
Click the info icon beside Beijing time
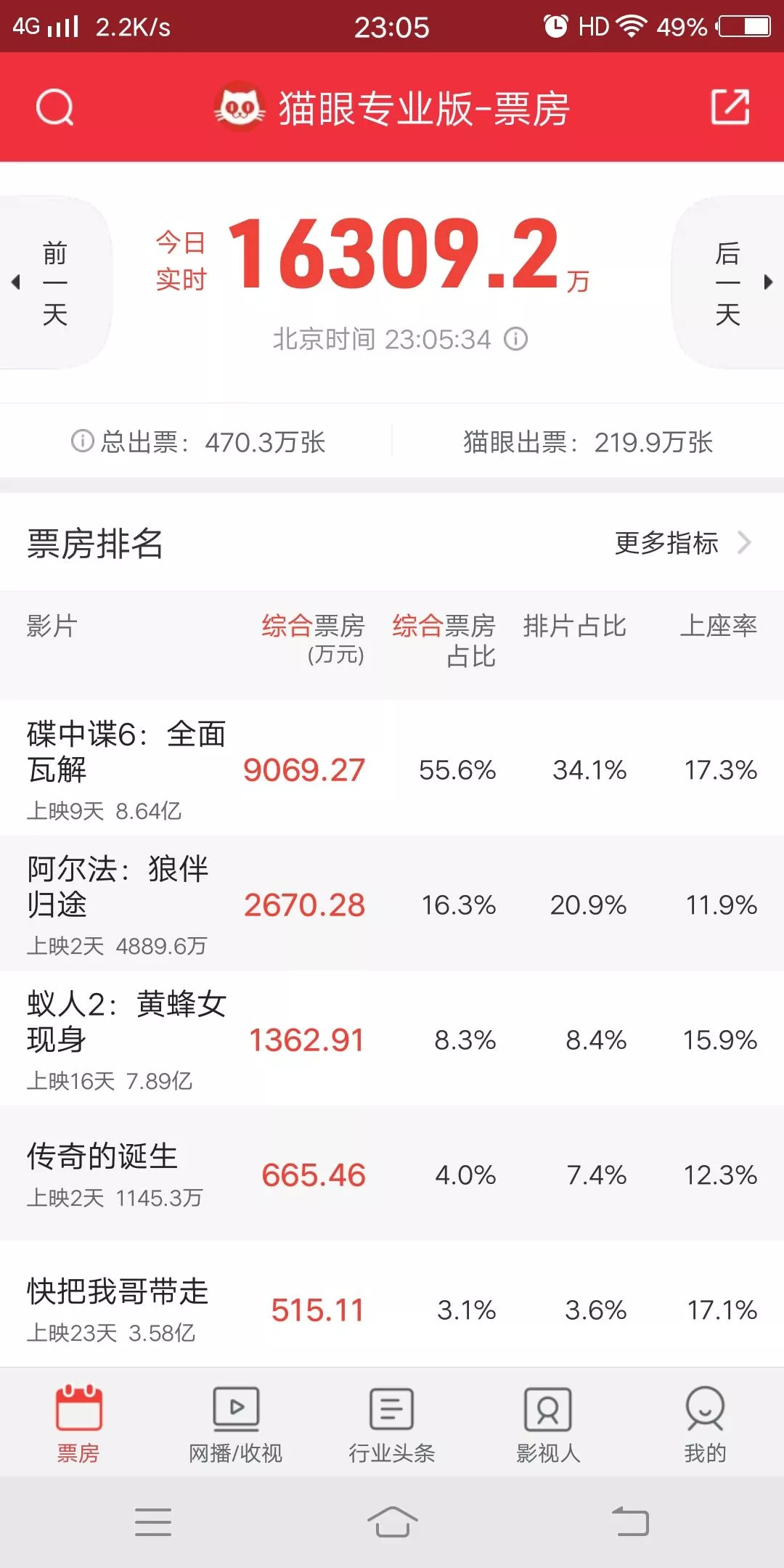click(x=515, y=339)
